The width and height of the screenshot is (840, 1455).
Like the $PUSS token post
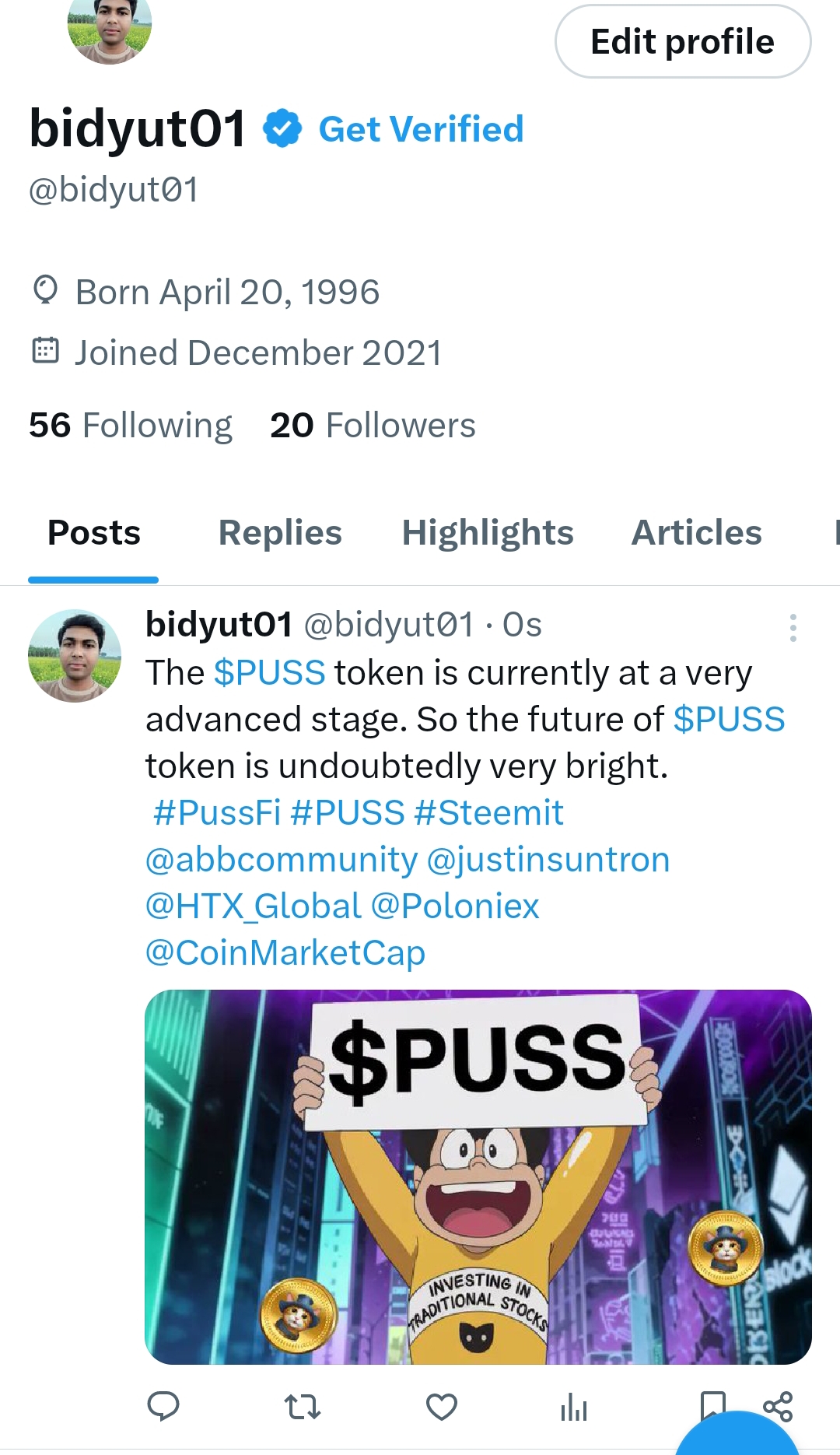(x=442, y=1407)
